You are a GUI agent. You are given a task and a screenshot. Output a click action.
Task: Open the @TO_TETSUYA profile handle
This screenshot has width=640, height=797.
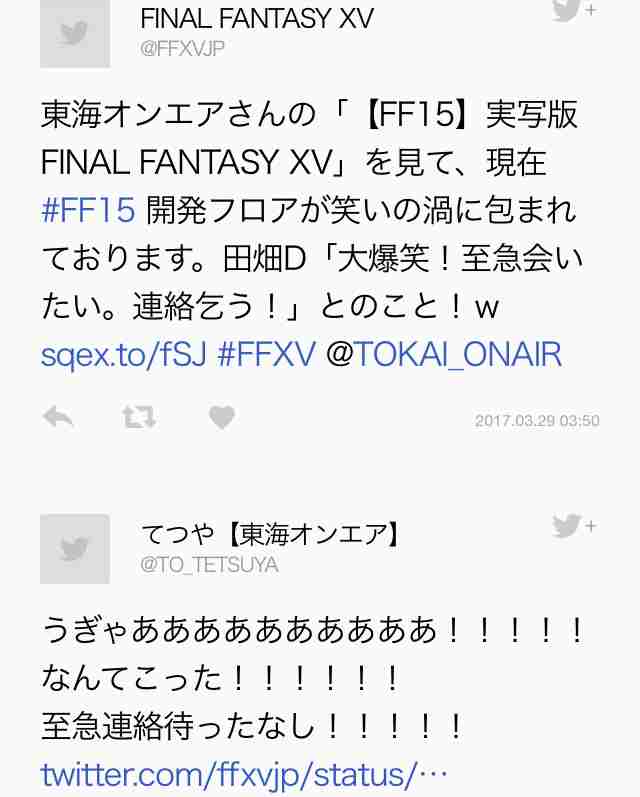[x=209, y=565]
